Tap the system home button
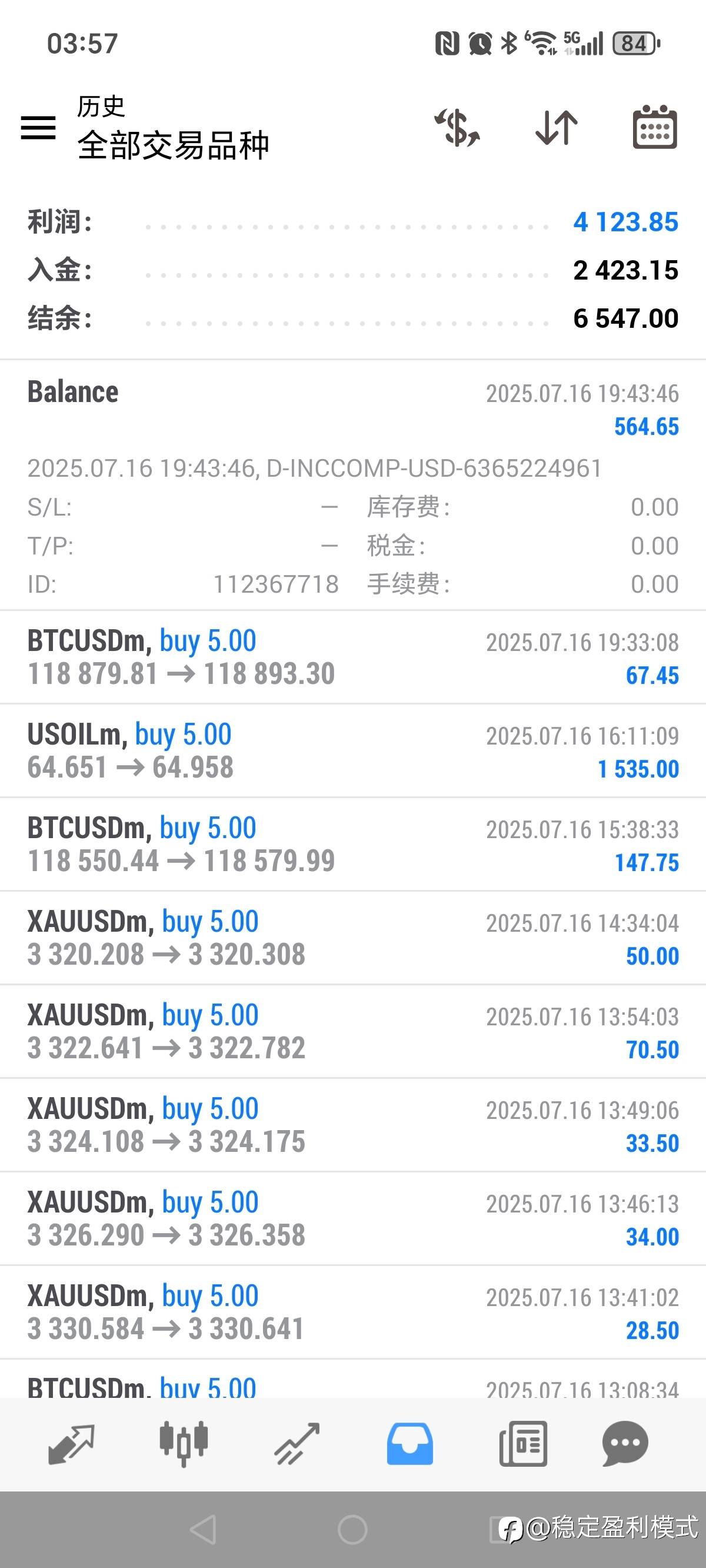This screenshot has height=1568, width=706. coord(352,1530)
